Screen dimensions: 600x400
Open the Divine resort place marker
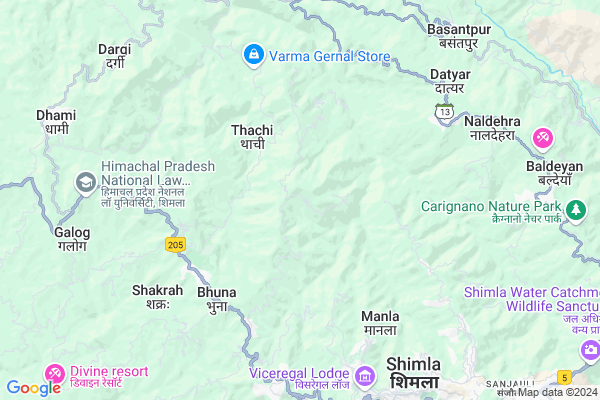54,372
